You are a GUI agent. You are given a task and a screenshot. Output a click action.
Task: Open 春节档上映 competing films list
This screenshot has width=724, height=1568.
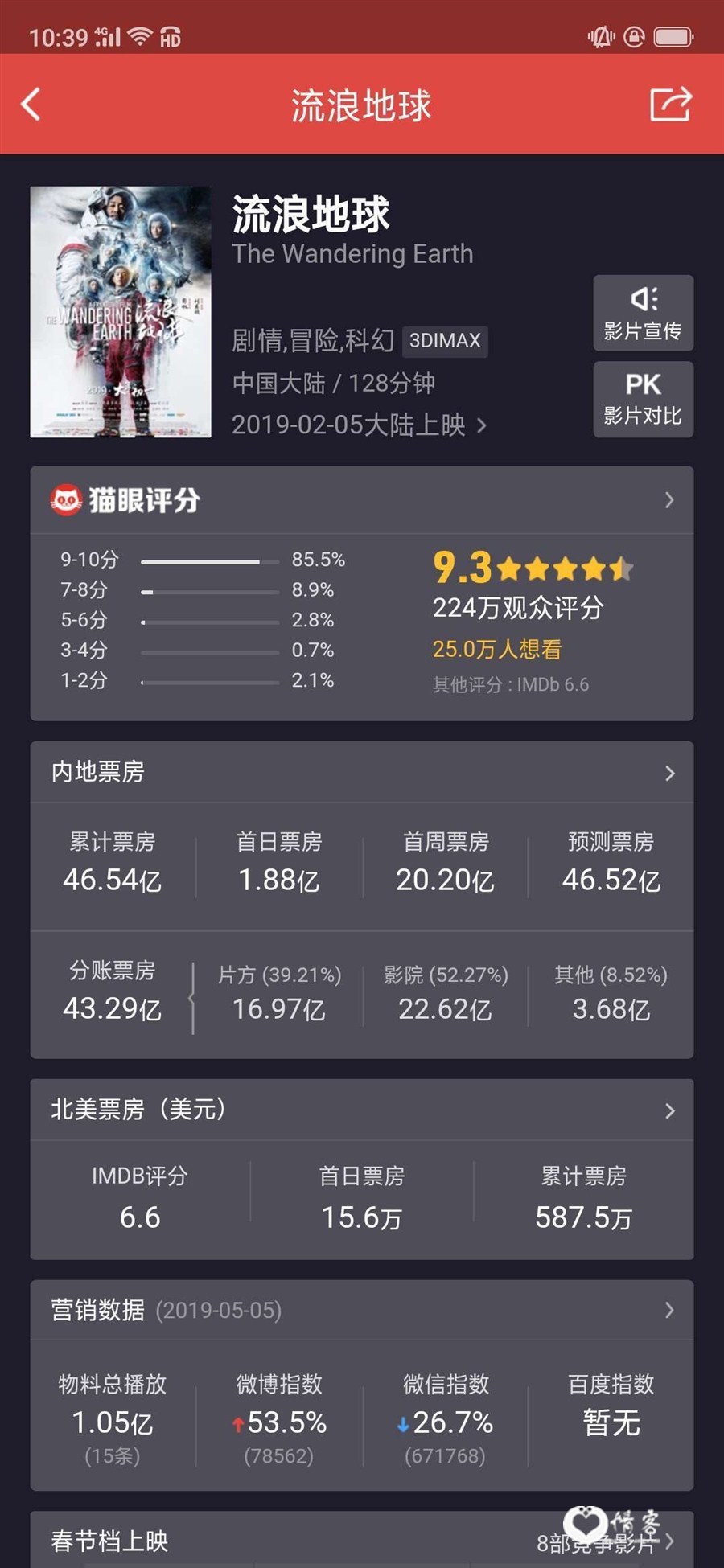[x=362, y=1541]
